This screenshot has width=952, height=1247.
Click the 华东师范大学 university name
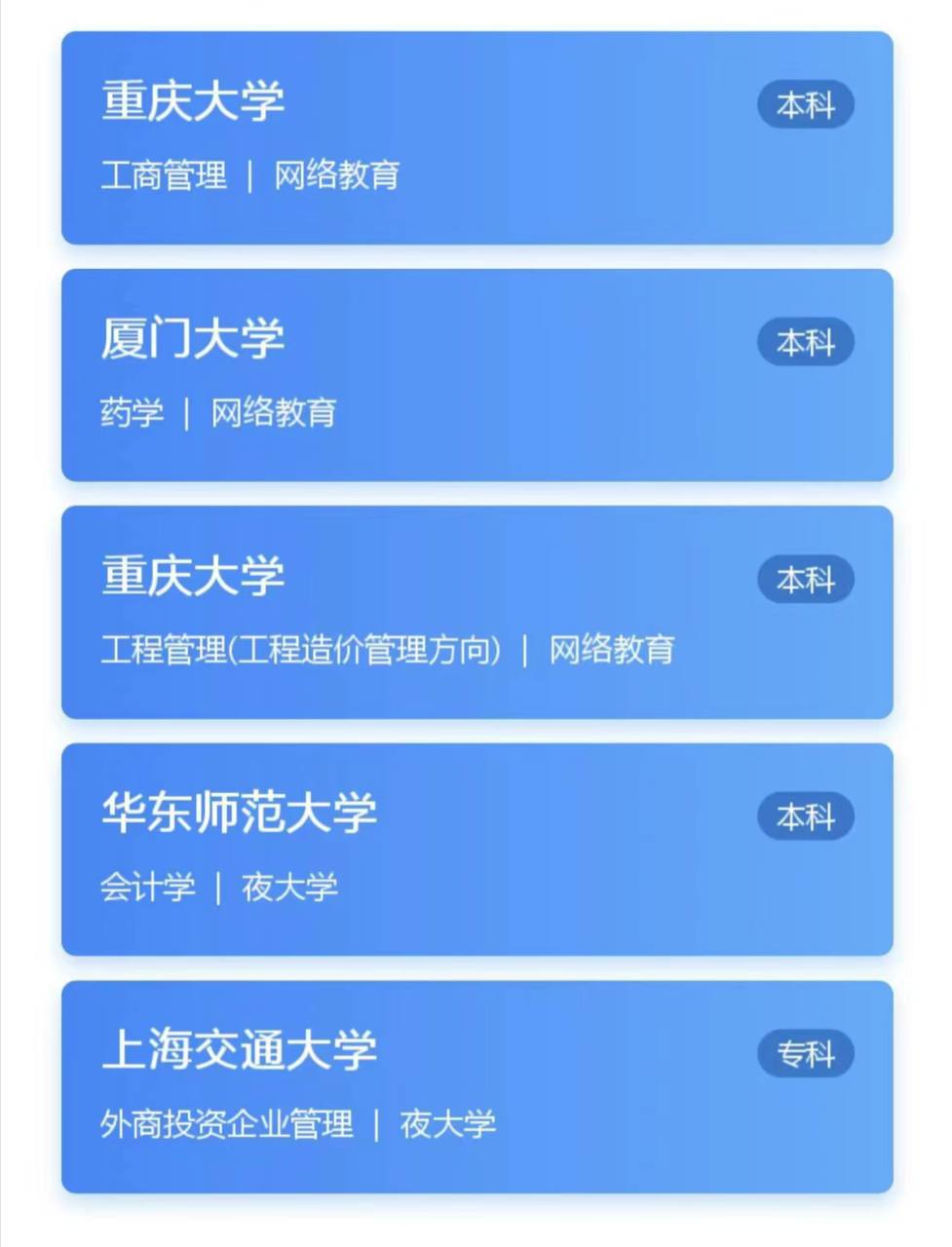pyautogui.click(x=240, y=814)
